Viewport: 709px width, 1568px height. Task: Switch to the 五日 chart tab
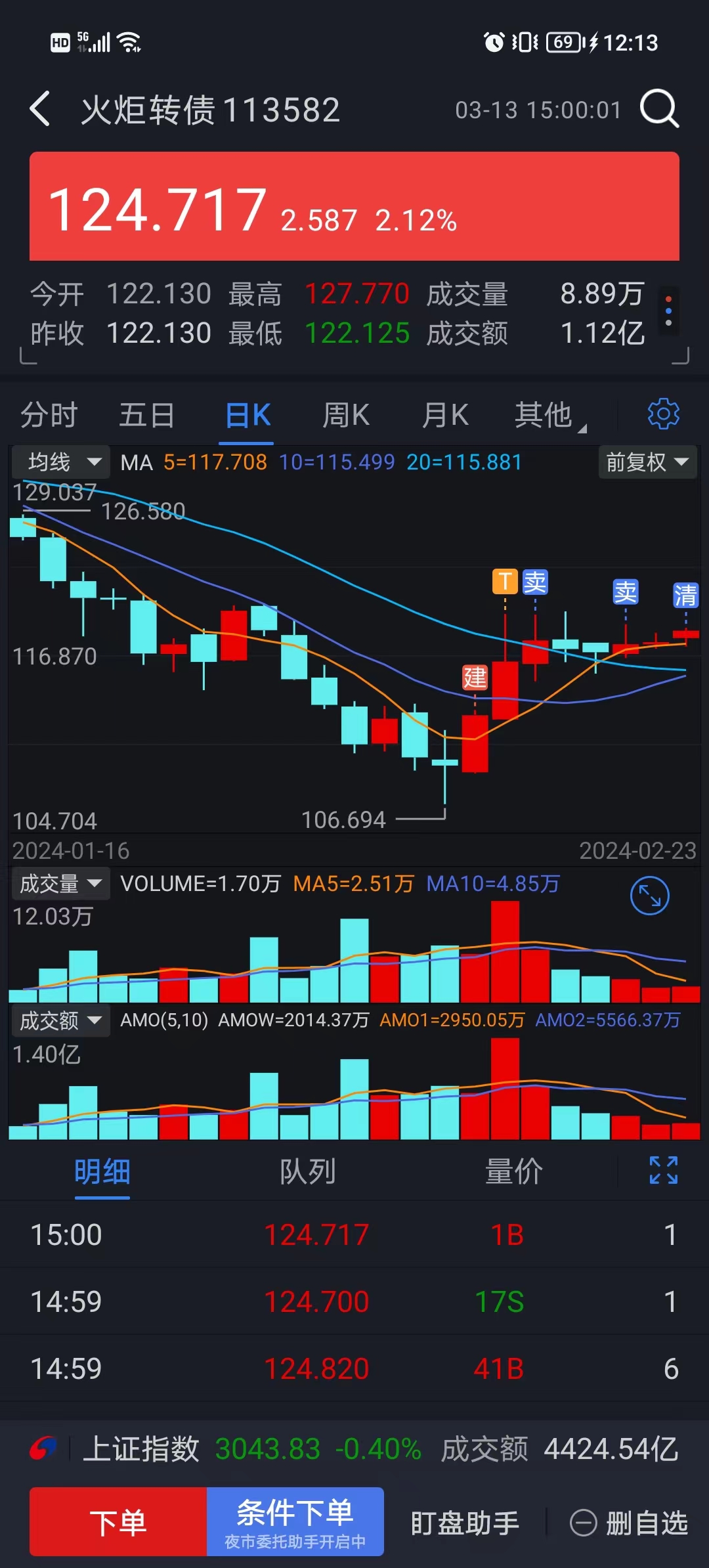pos(146,415)
